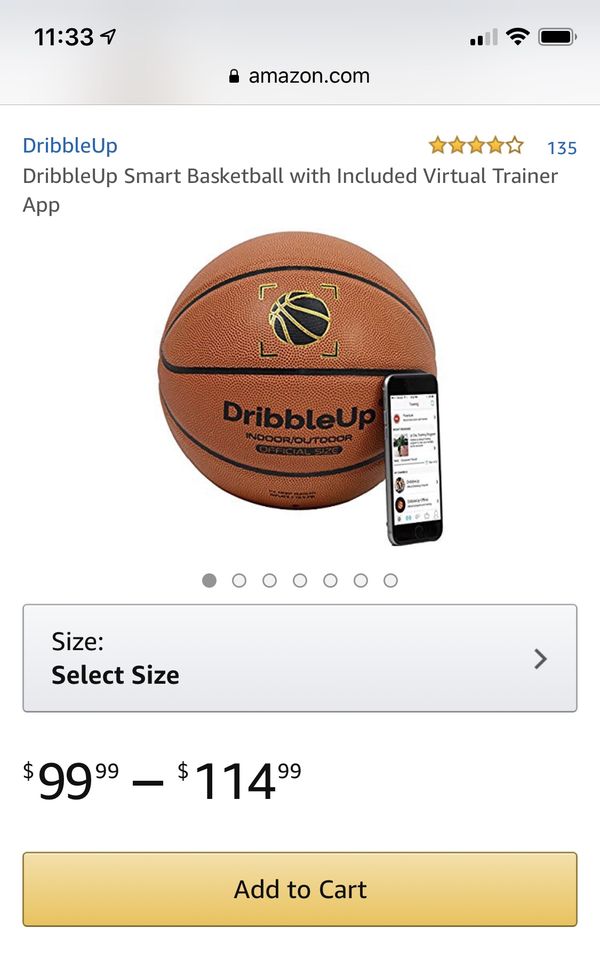Expand the Select Size dropdown

[300, 658]
